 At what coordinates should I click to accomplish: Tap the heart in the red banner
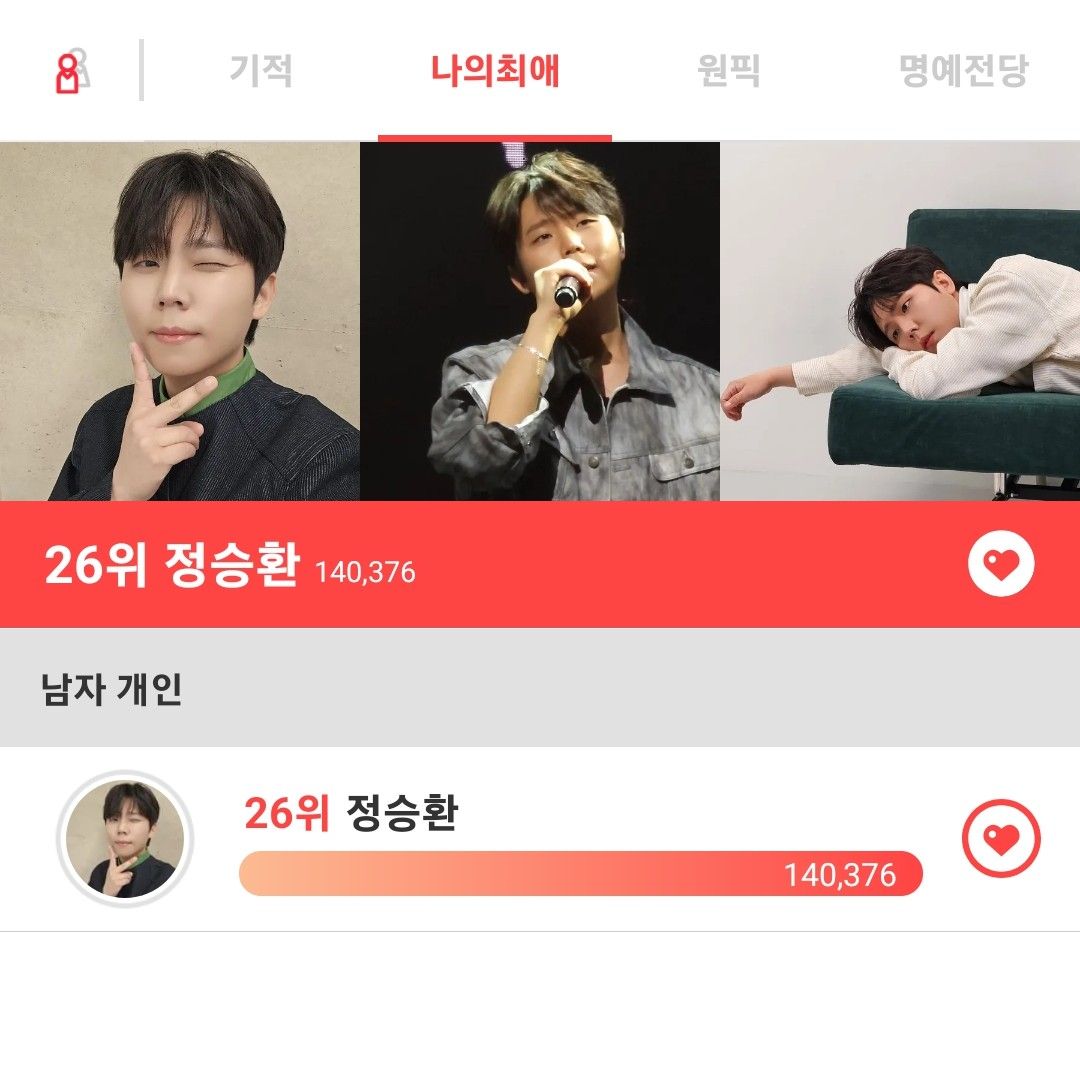pos(1001,565)
